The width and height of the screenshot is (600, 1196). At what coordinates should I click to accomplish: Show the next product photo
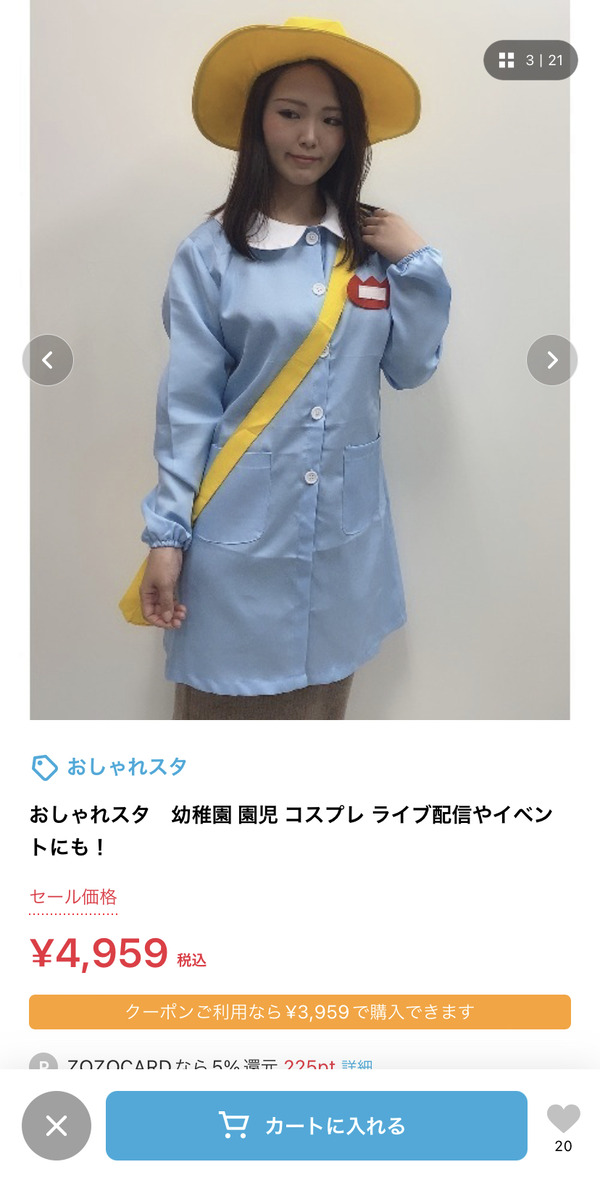pos(552,360)
